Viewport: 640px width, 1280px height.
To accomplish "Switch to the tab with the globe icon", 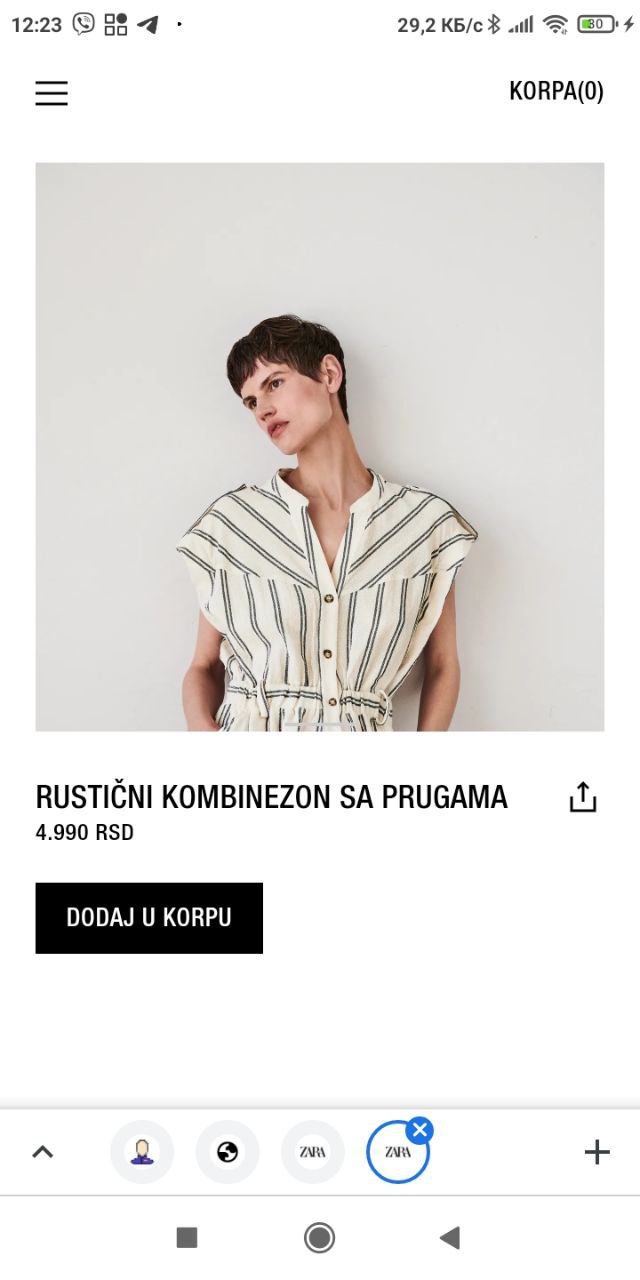I will tap(227, 1152).
